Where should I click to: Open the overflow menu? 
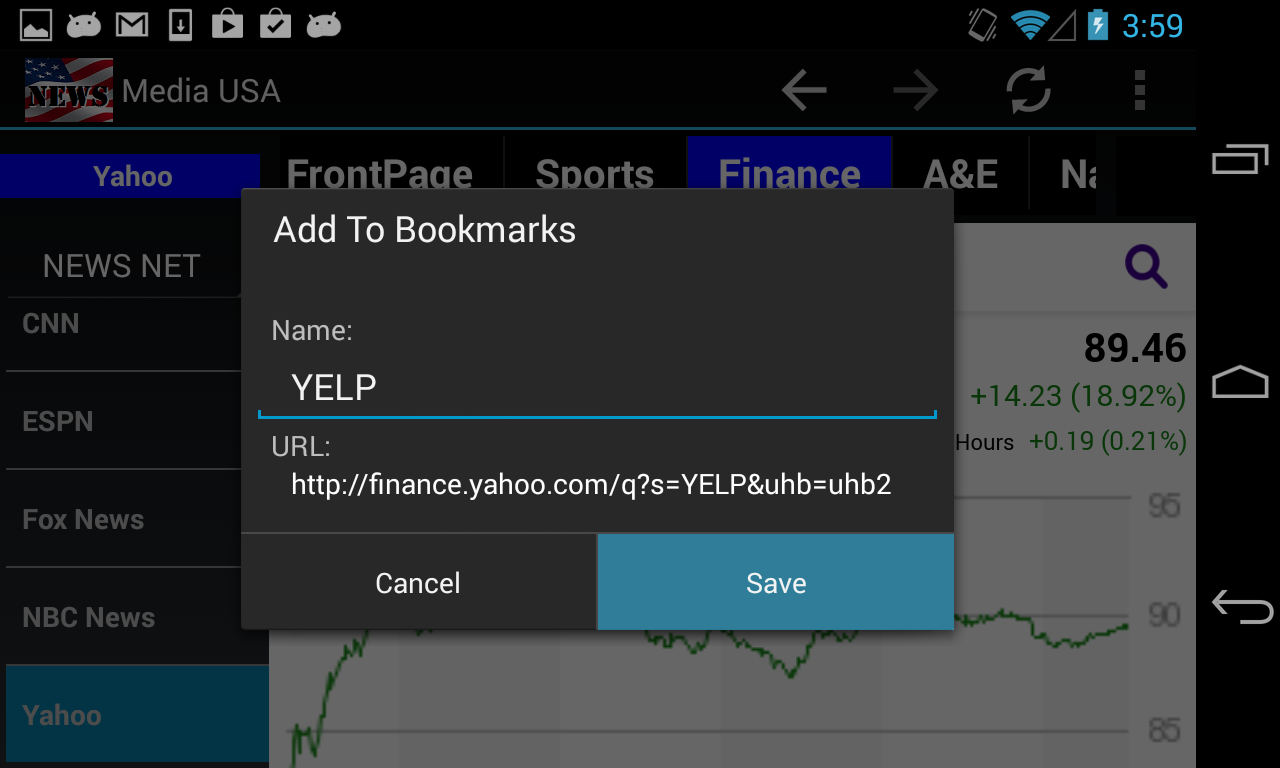(1139, 91)
